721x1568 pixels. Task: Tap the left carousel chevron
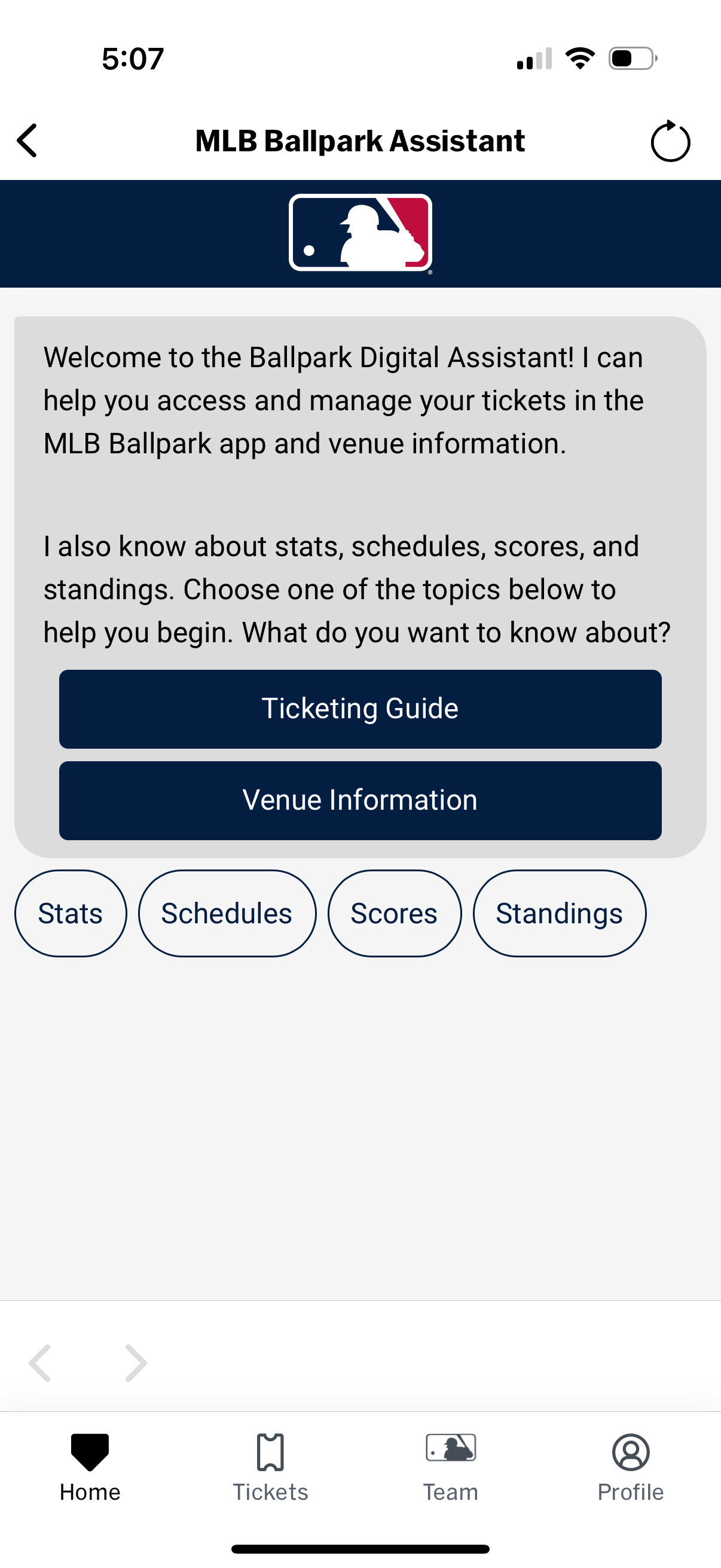40,1363
